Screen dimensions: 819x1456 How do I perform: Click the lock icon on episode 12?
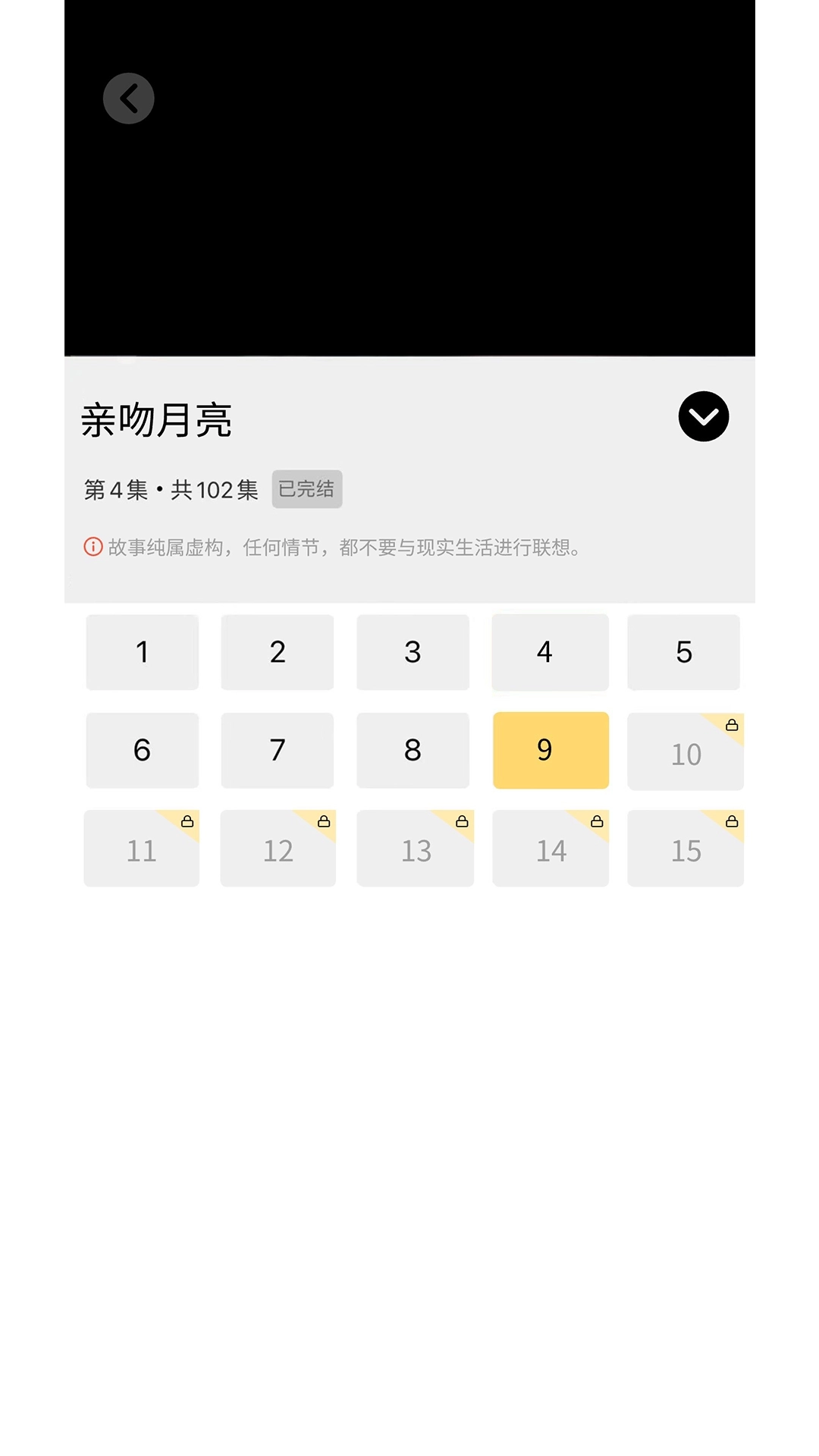[x=324, y=821]
